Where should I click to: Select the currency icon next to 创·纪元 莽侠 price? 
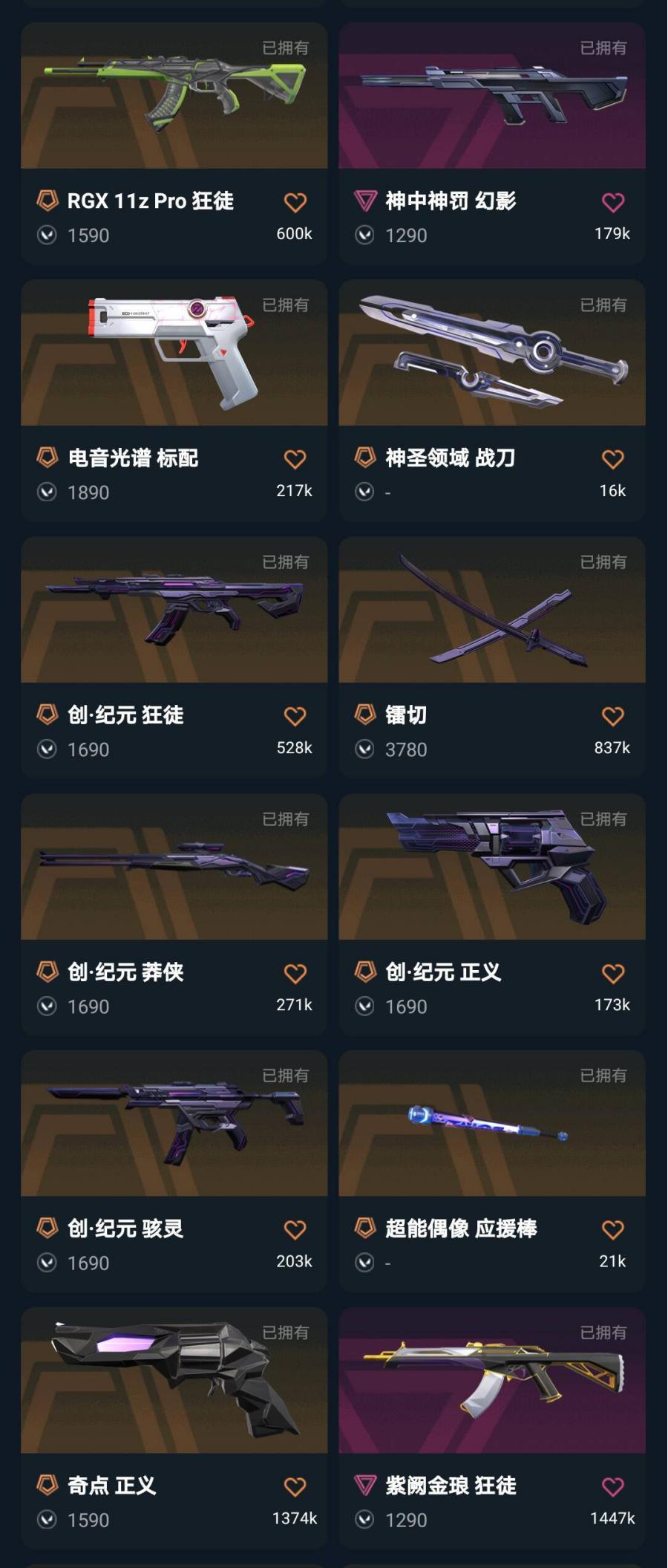pos(46,1006)
